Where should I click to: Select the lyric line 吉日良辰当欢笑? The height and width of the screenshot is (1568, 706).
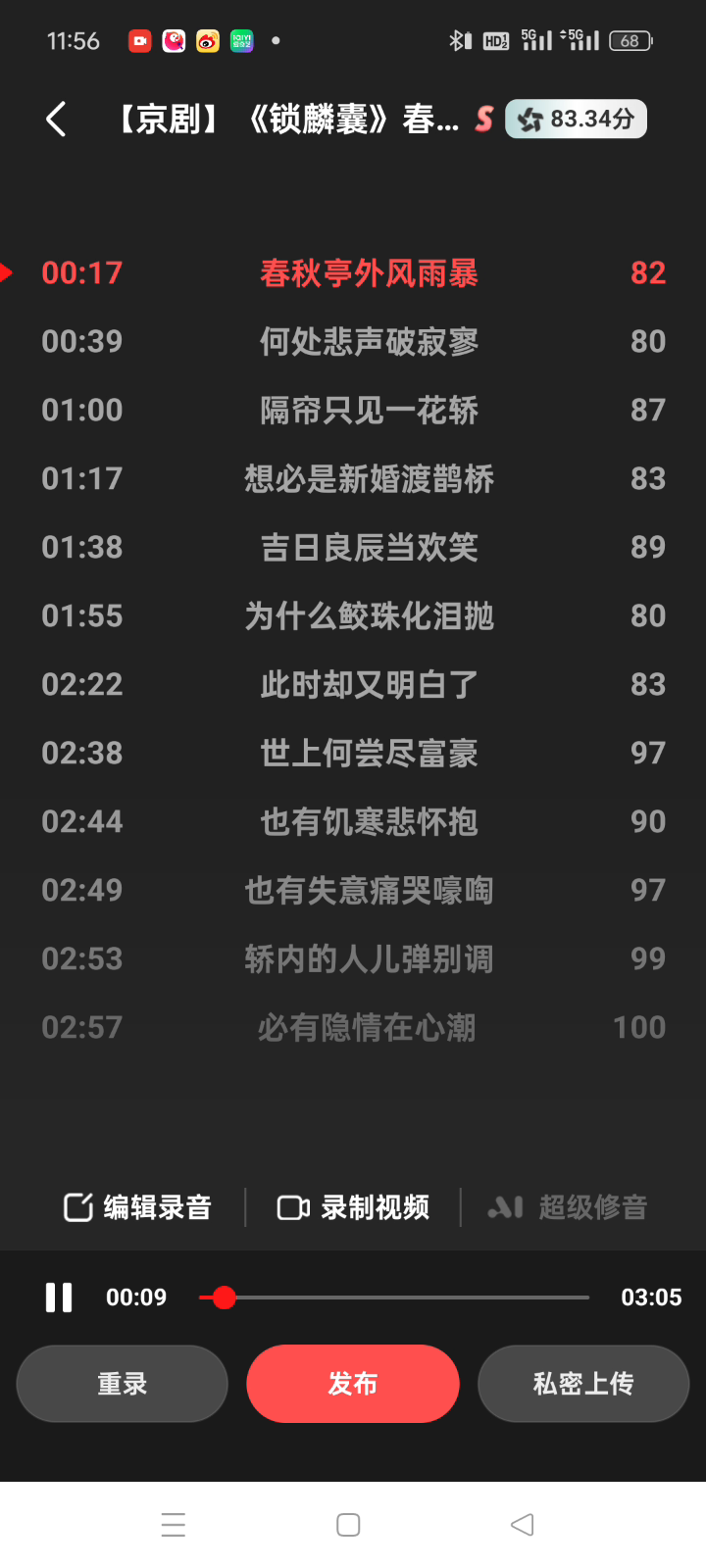click(369, 547)
